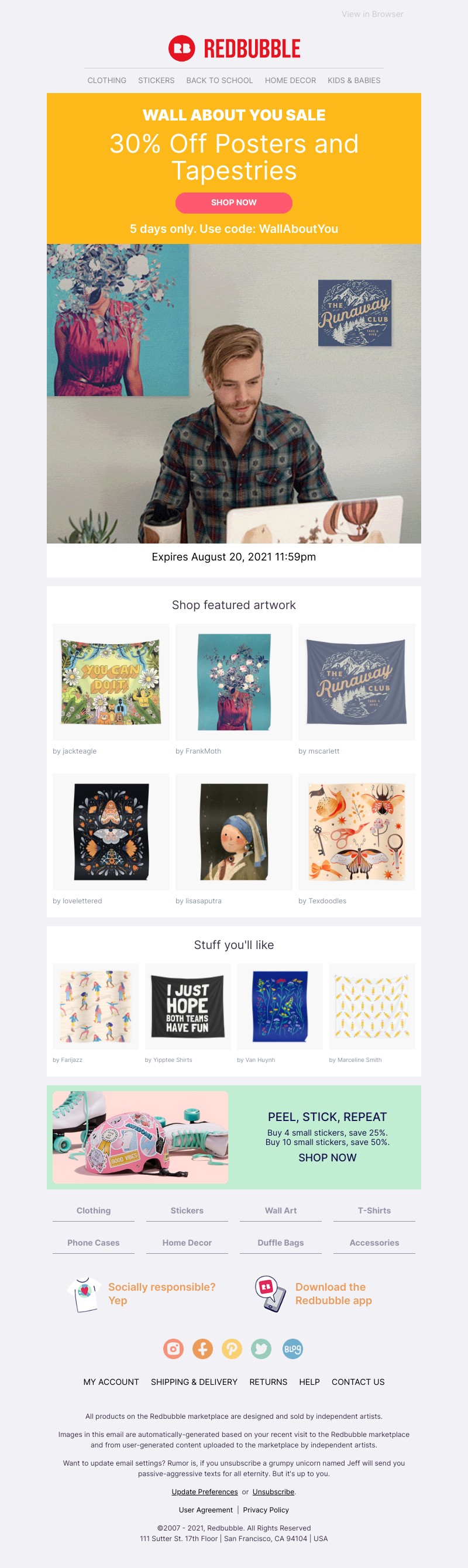View the Runaway Club tapestry by mscarlett
This screenshot has height=1568, width=468.
click(x=356, y=682)
